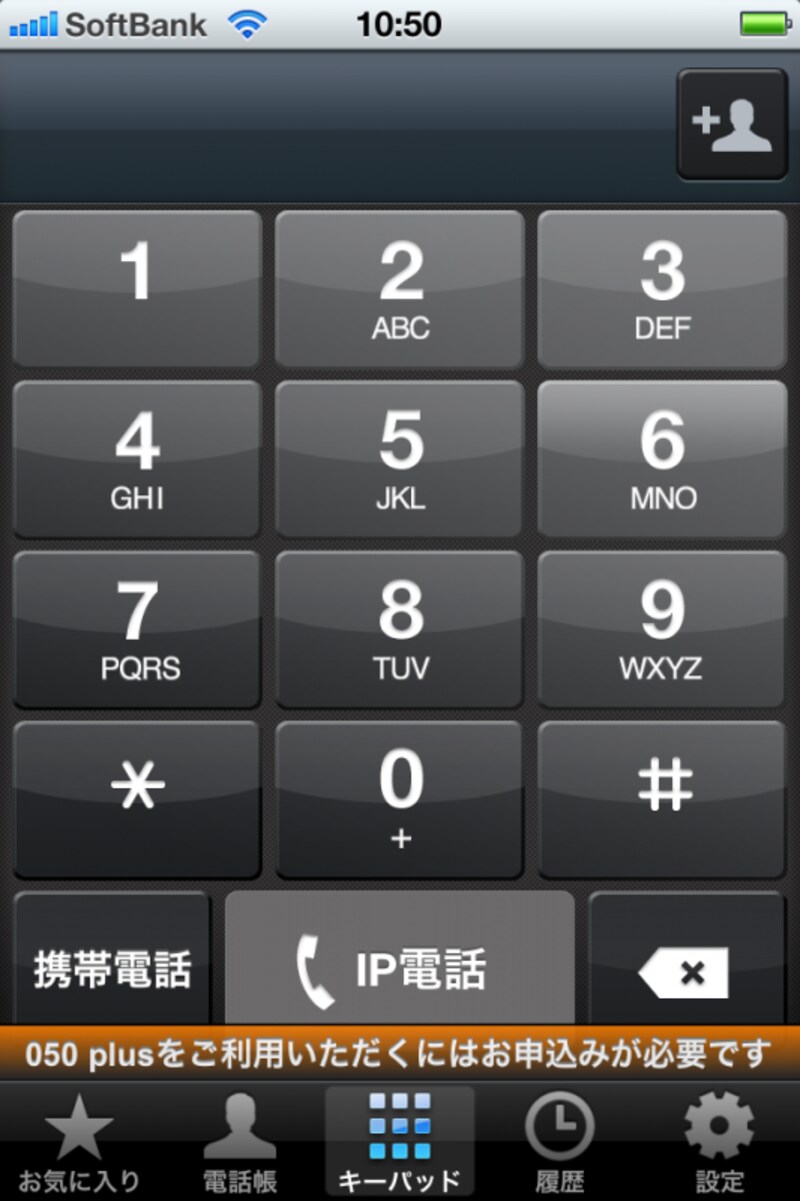This screenshot has height=1201, width=800.
Task: Switch to the お気に入り tab
Action: click(x=80, y=1142)
